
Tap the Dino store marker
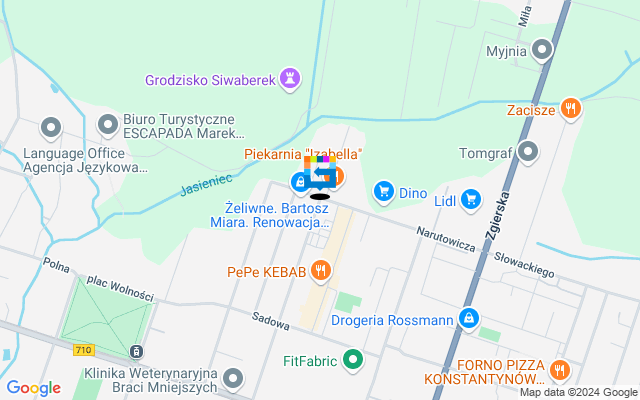point(383,191)
